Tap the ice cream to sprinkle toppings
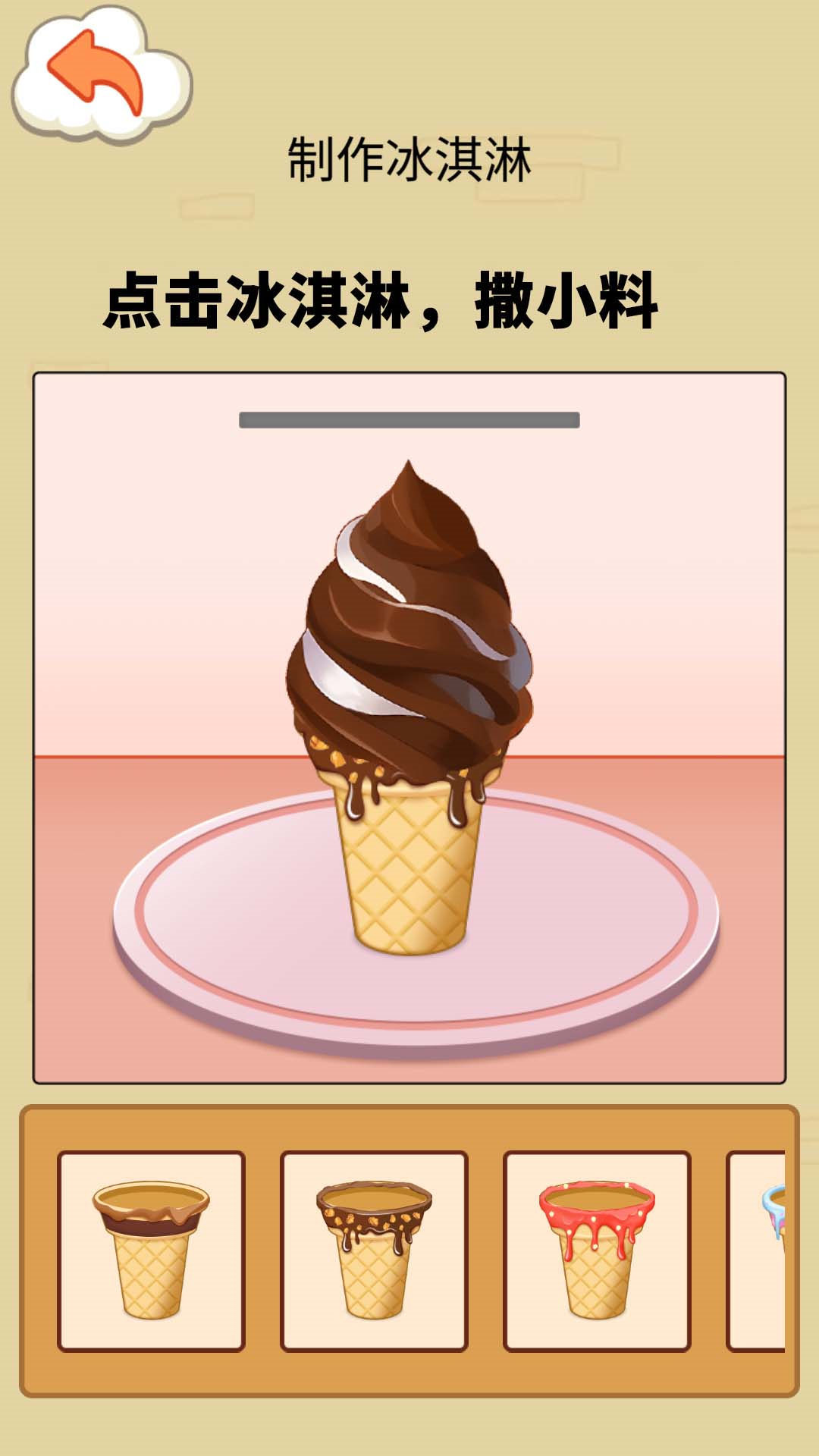This screenshot has width=819, height=1456. (409, 645)
